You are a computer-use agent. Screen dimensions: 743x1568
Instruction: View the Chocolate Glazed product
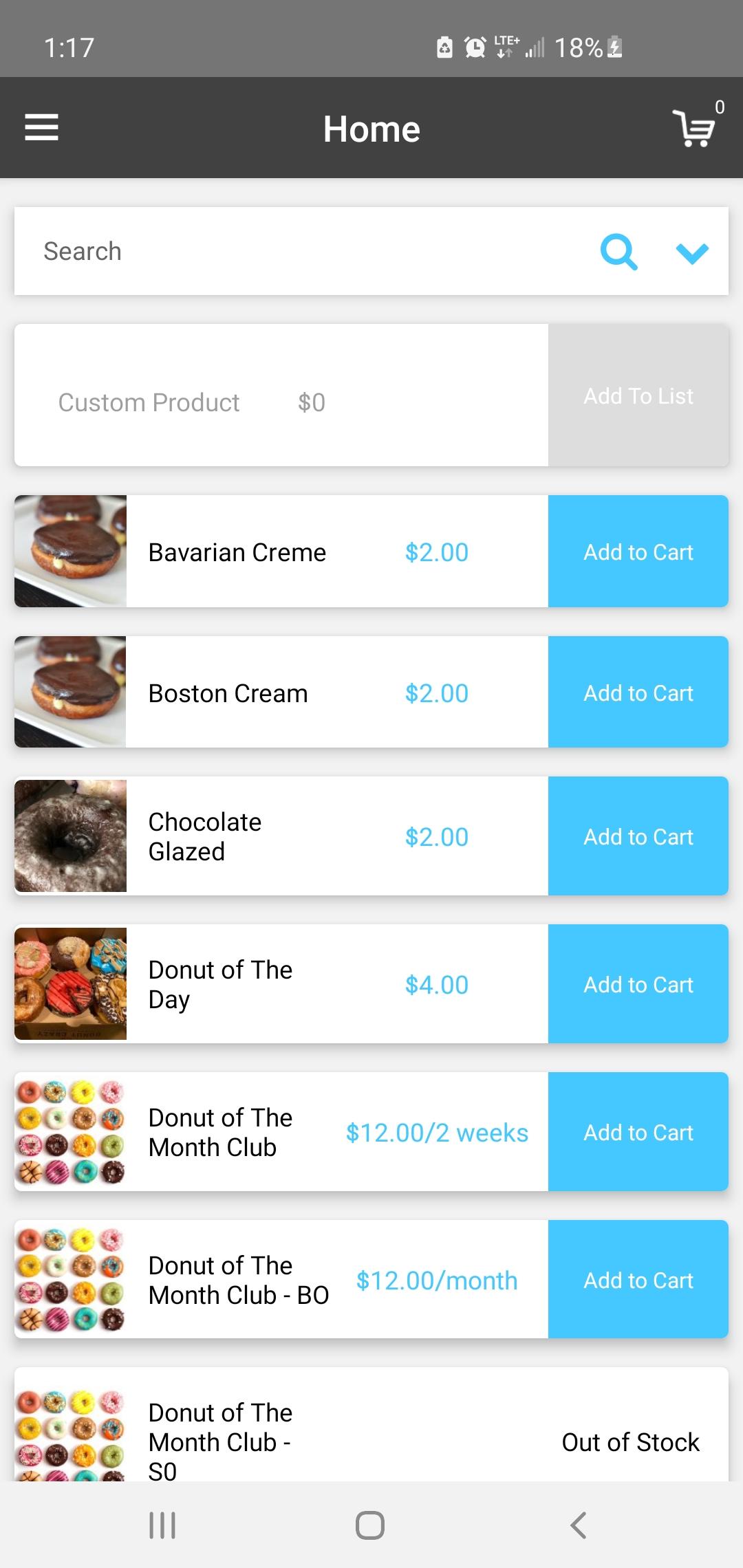(281, 836)
